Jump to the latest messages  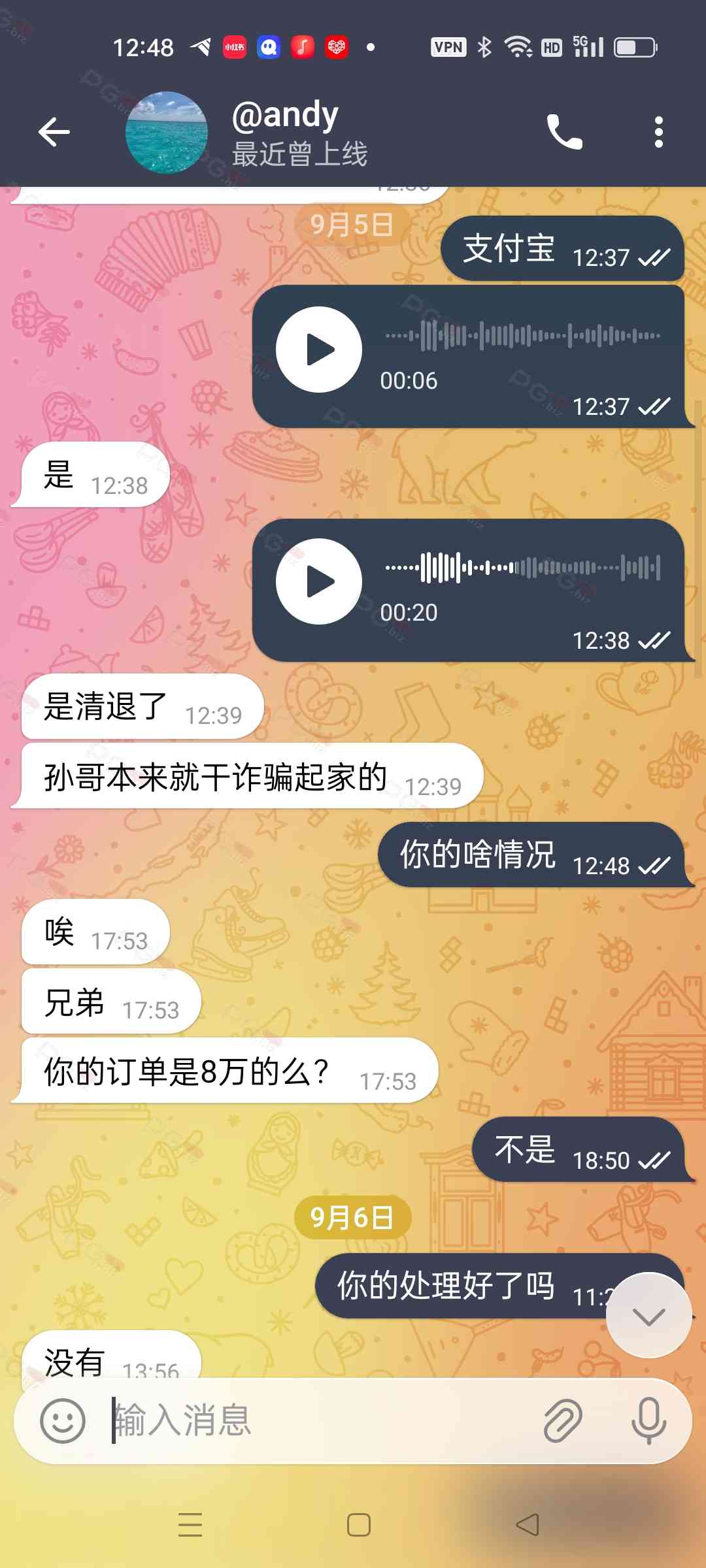(x=648, y=1316)
